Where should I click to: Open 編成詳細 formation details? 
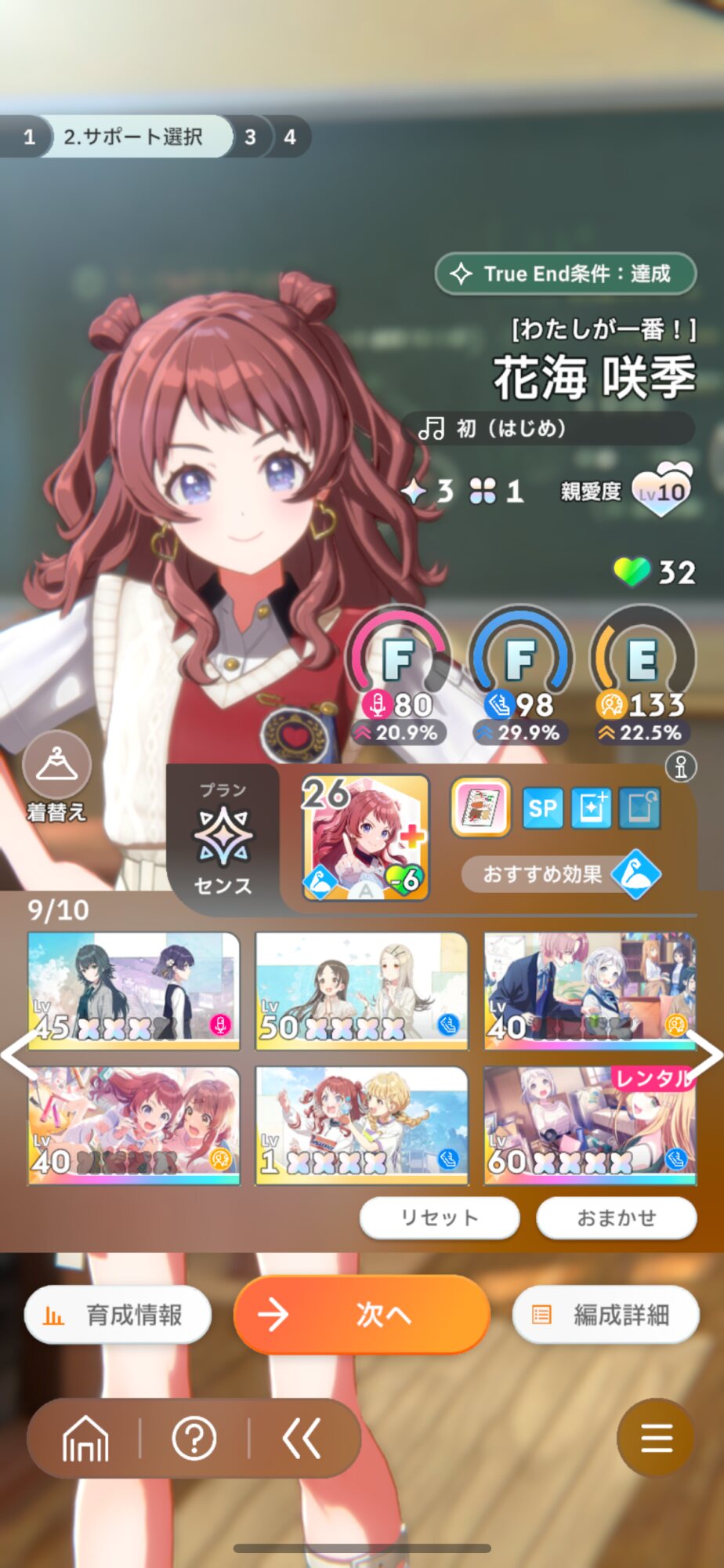pos(605,1315)
